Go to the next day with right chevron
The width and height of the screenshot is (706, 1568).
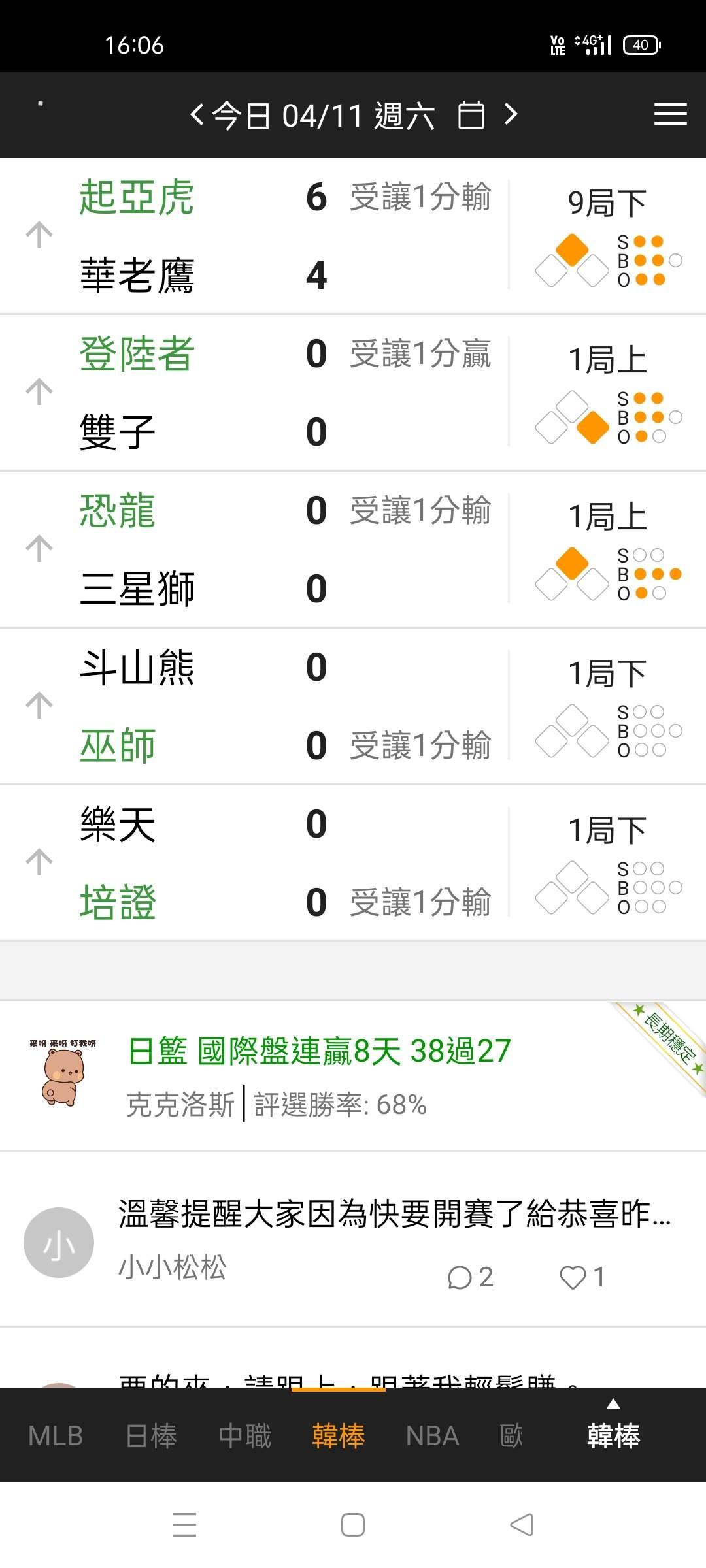[511, 115]
